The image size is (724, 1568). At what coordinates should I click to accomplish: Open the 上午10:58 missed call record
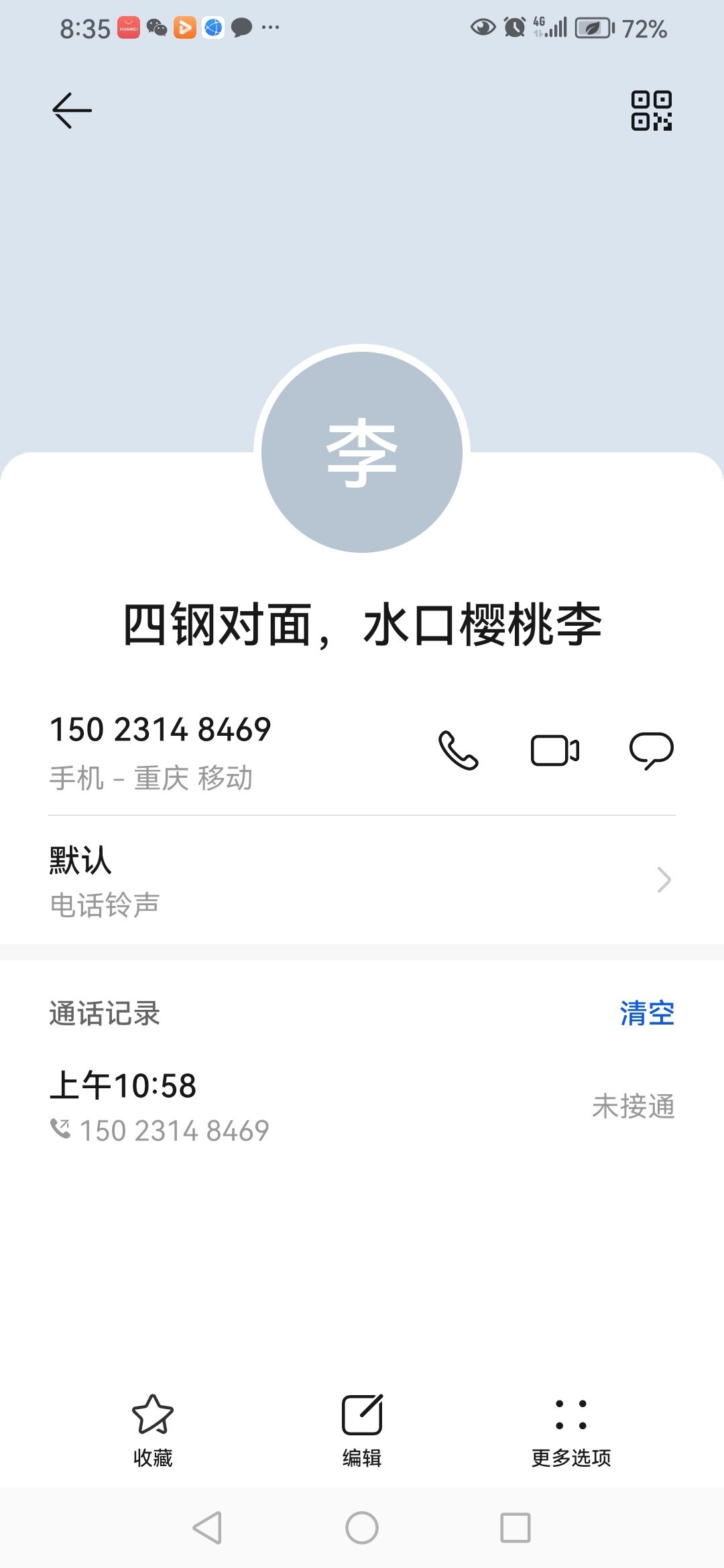point(362,1106)
